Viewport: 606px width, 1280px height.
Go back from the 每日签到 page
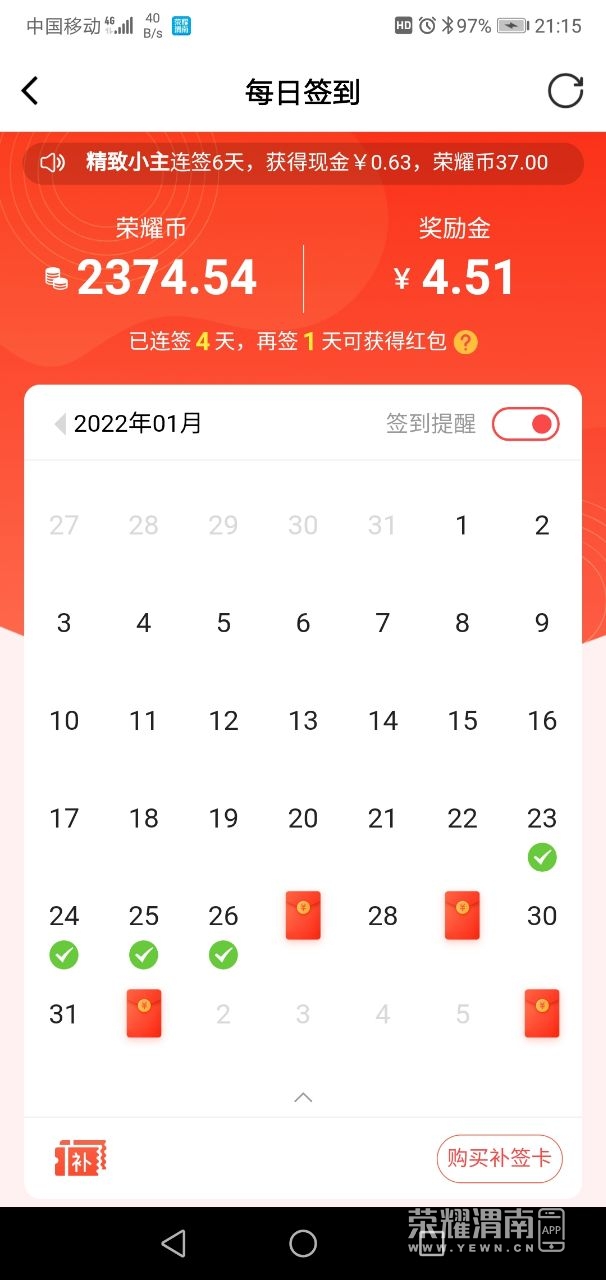30,91
